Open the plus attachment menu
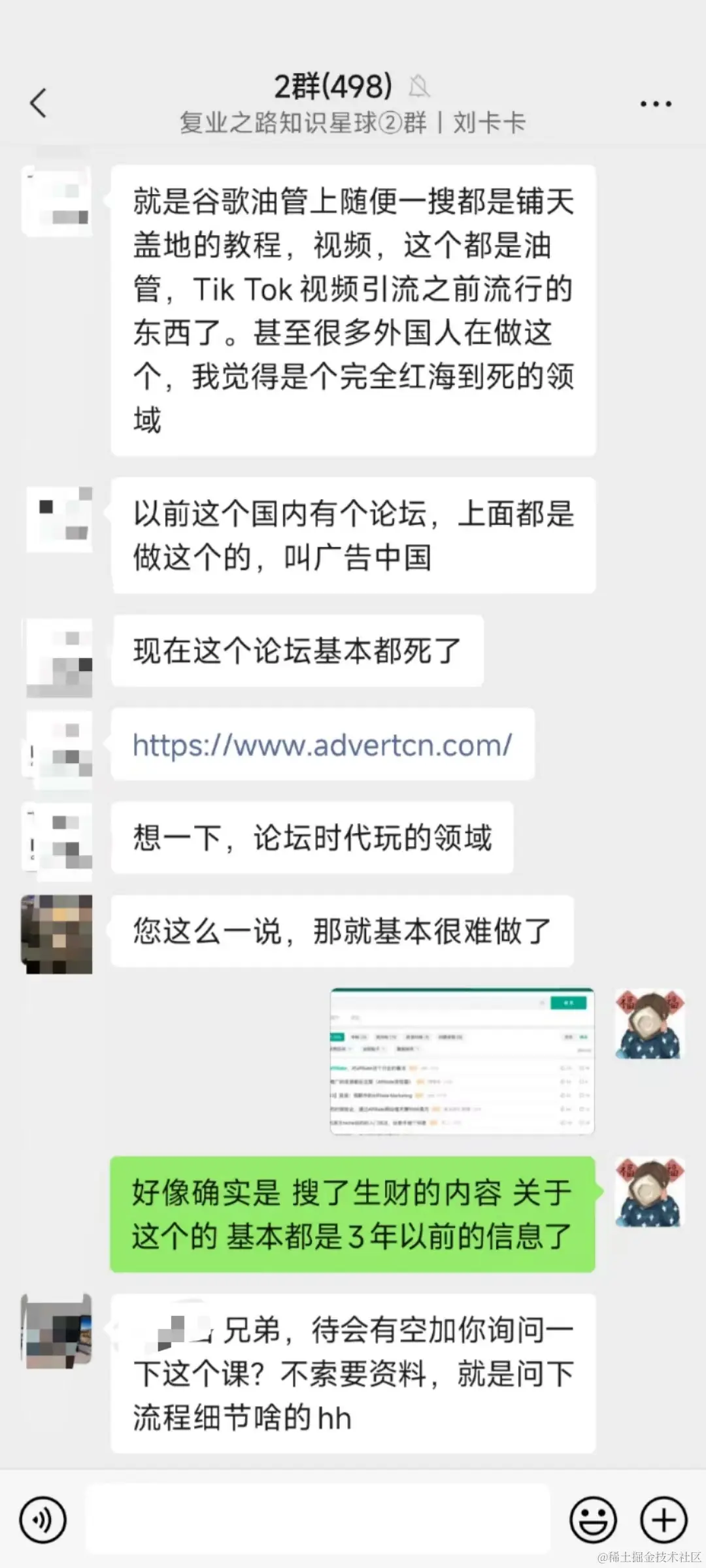706x1568 pixels. pyautogui.click(x=664, y=1520)
